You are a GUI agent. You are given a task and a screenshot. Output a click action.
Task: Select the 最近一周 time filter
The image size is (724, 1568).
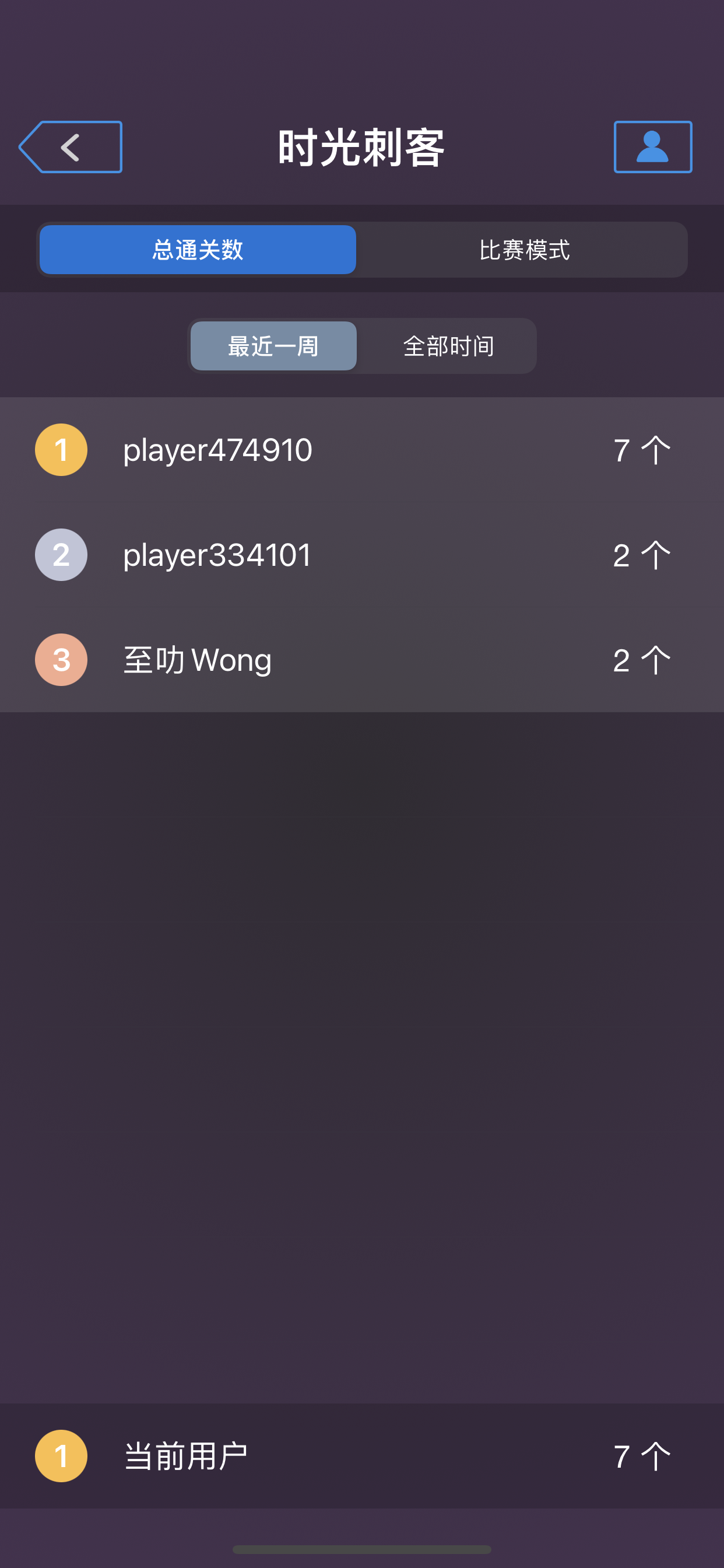[x=273, y=345]
